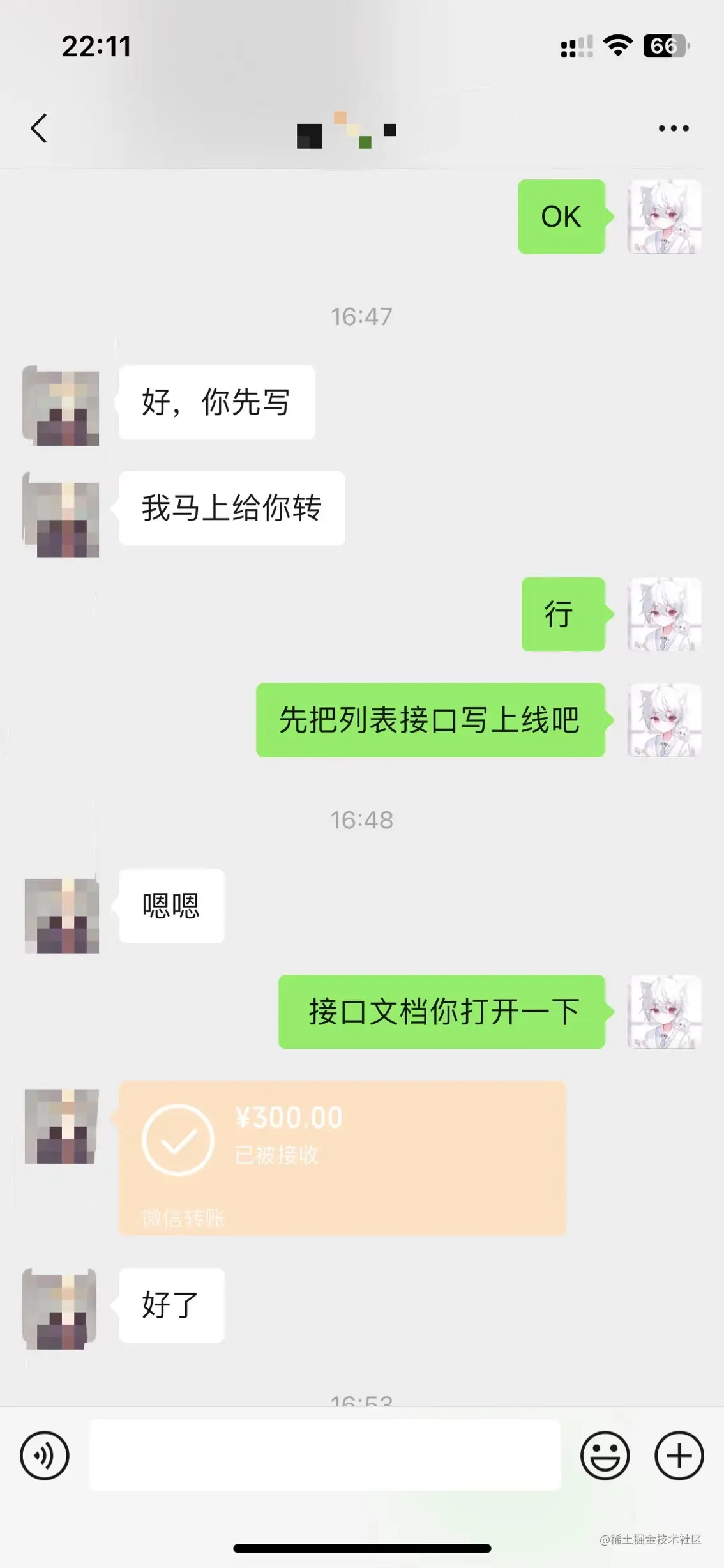Tap the 接口文档你打开一下 green bubble

[x=442, y=1009]
